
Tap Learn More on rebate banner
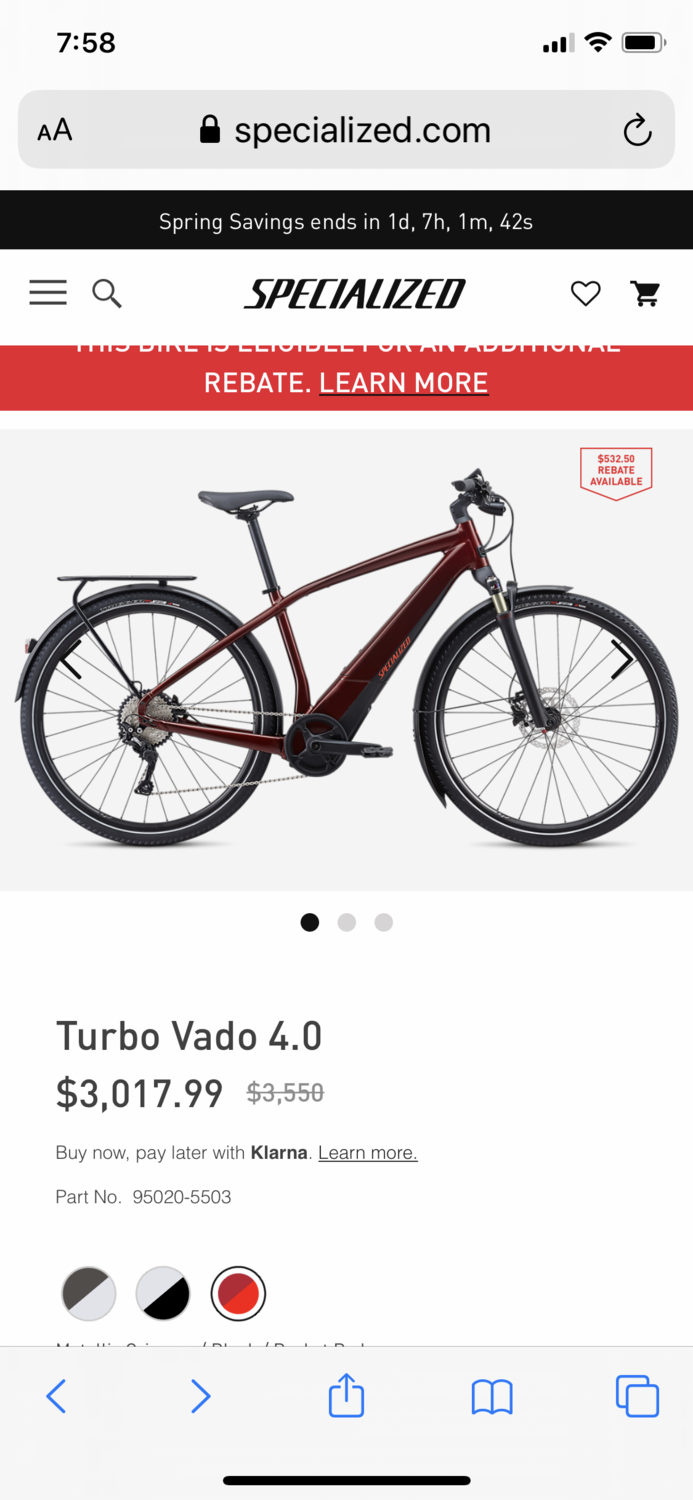point(404,383)
